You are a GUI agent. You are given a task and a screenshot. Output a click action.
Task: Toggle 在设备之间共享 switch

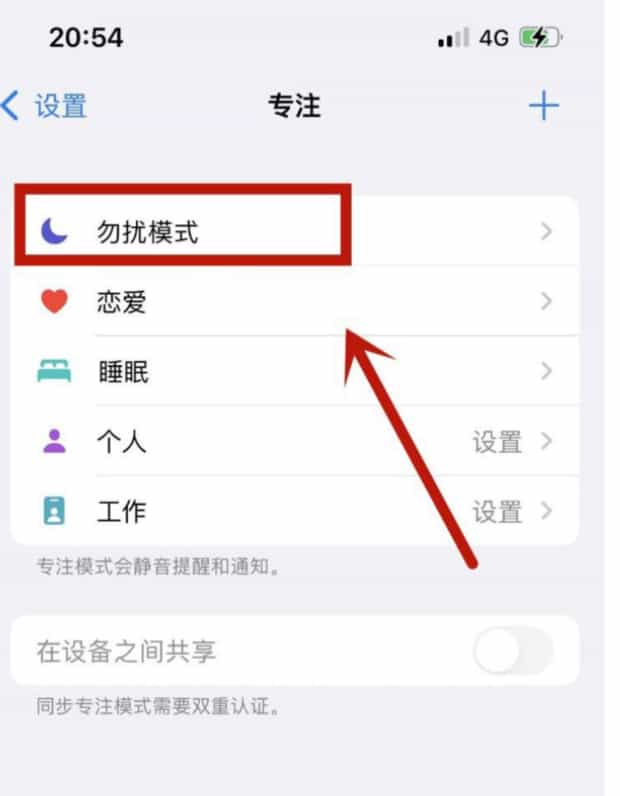click(x=514, y=652)
